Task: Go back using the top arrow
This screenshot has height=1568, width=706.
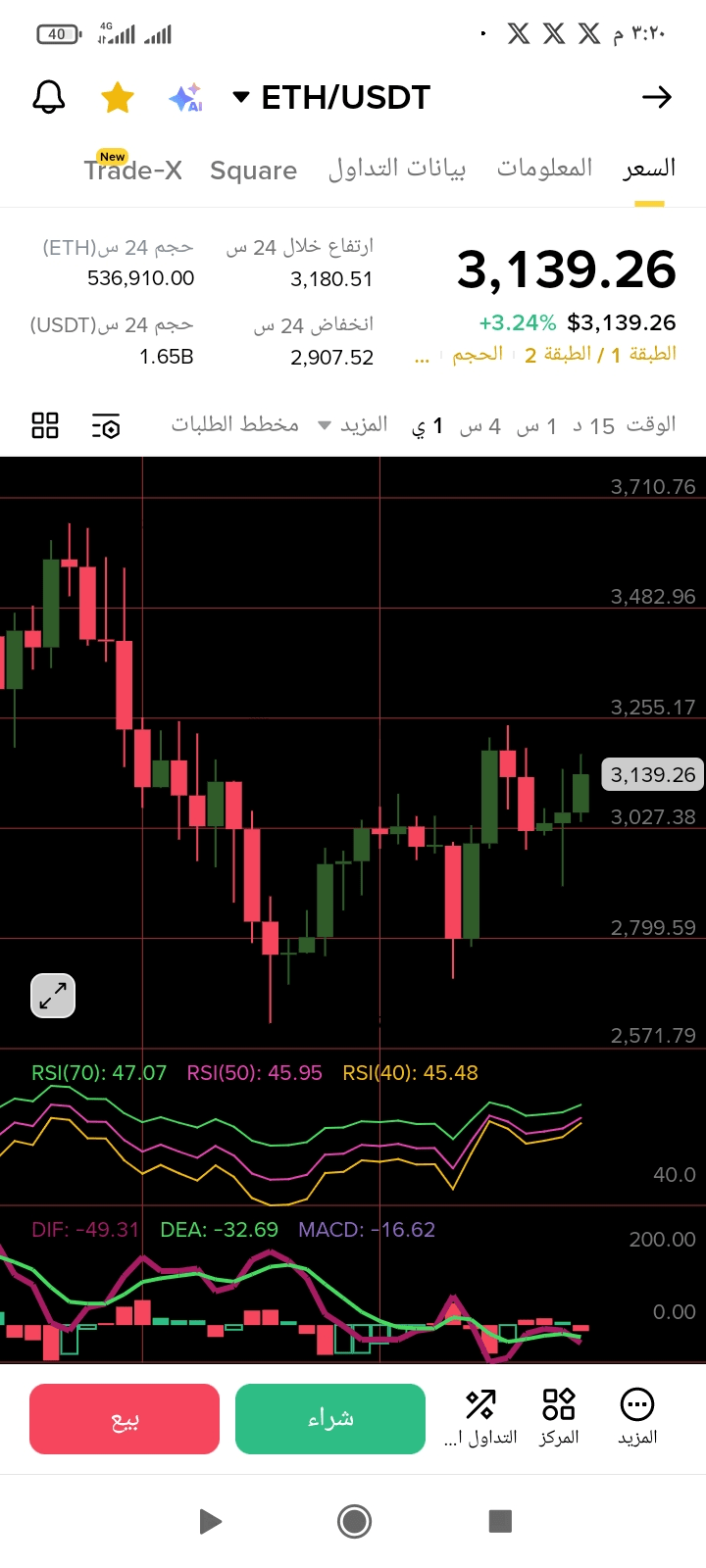Action: coord(656,97)
